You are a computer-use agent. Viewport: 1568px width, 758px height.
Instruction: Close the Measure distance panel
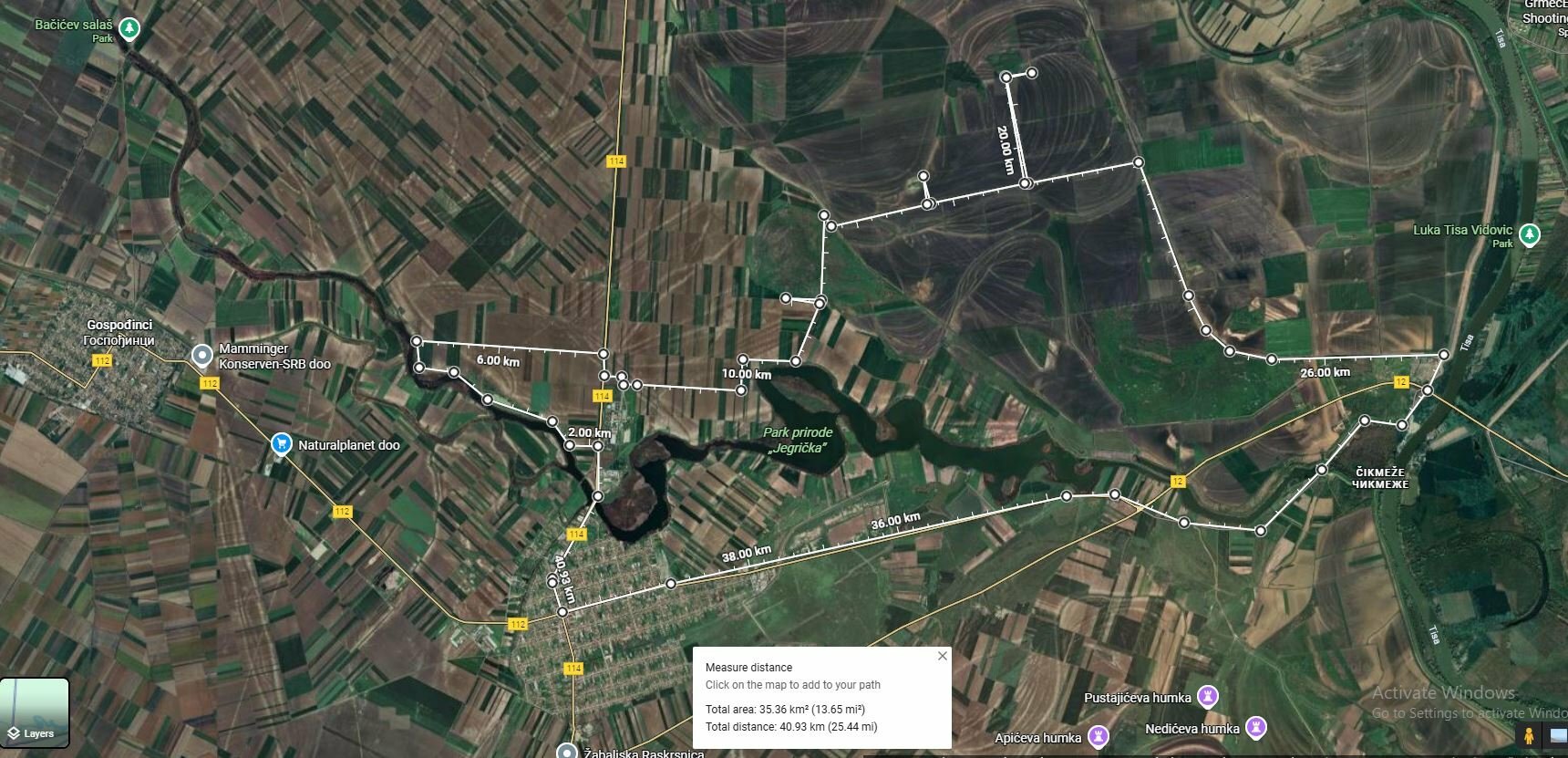pos(943,656)
